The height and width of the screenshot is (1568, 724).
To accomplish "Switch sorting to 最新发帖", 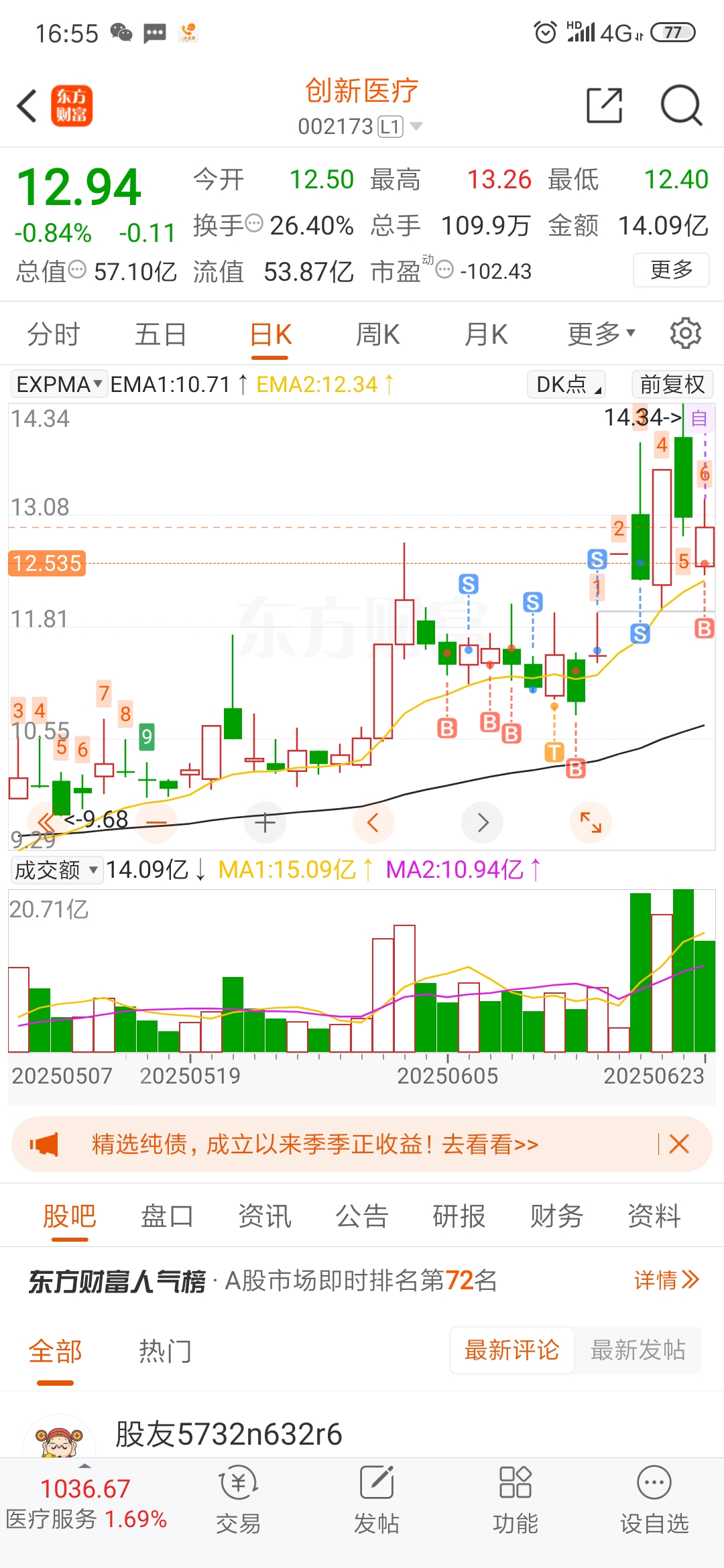I will [638, 1350].
